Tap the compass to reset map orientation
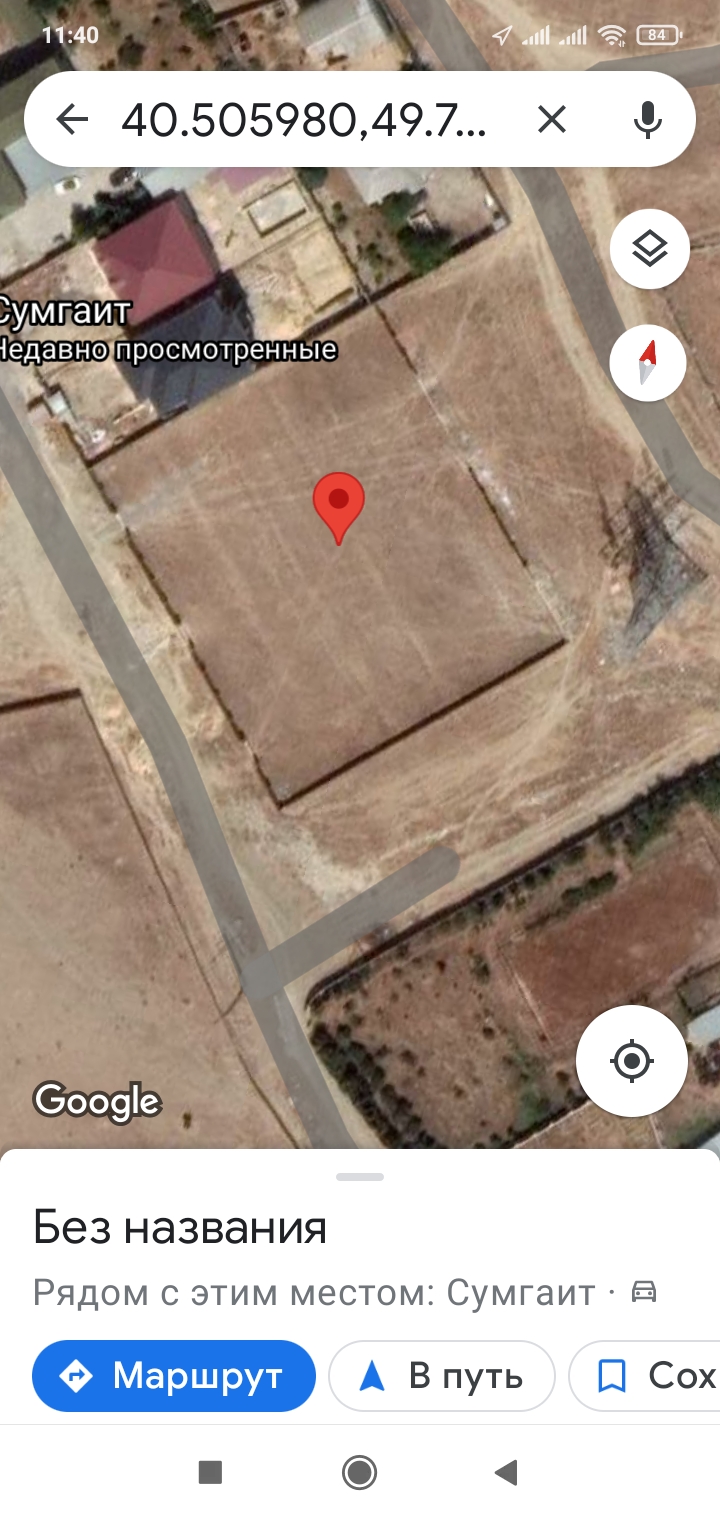The height and width of the screenshot is (1520, 720). click(648, 362)
